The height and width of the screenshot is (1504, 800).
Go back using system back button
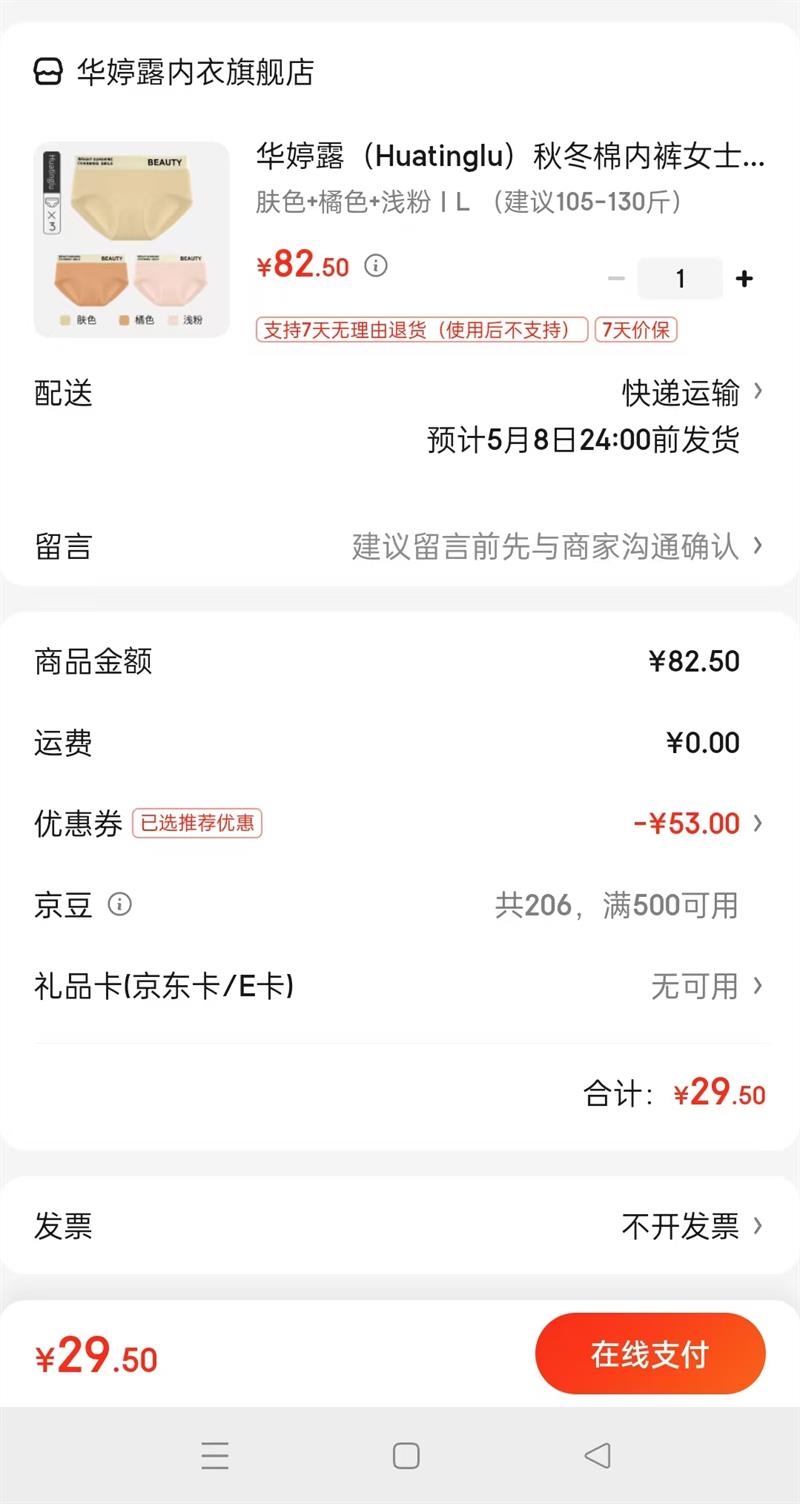coord(597,1455)
